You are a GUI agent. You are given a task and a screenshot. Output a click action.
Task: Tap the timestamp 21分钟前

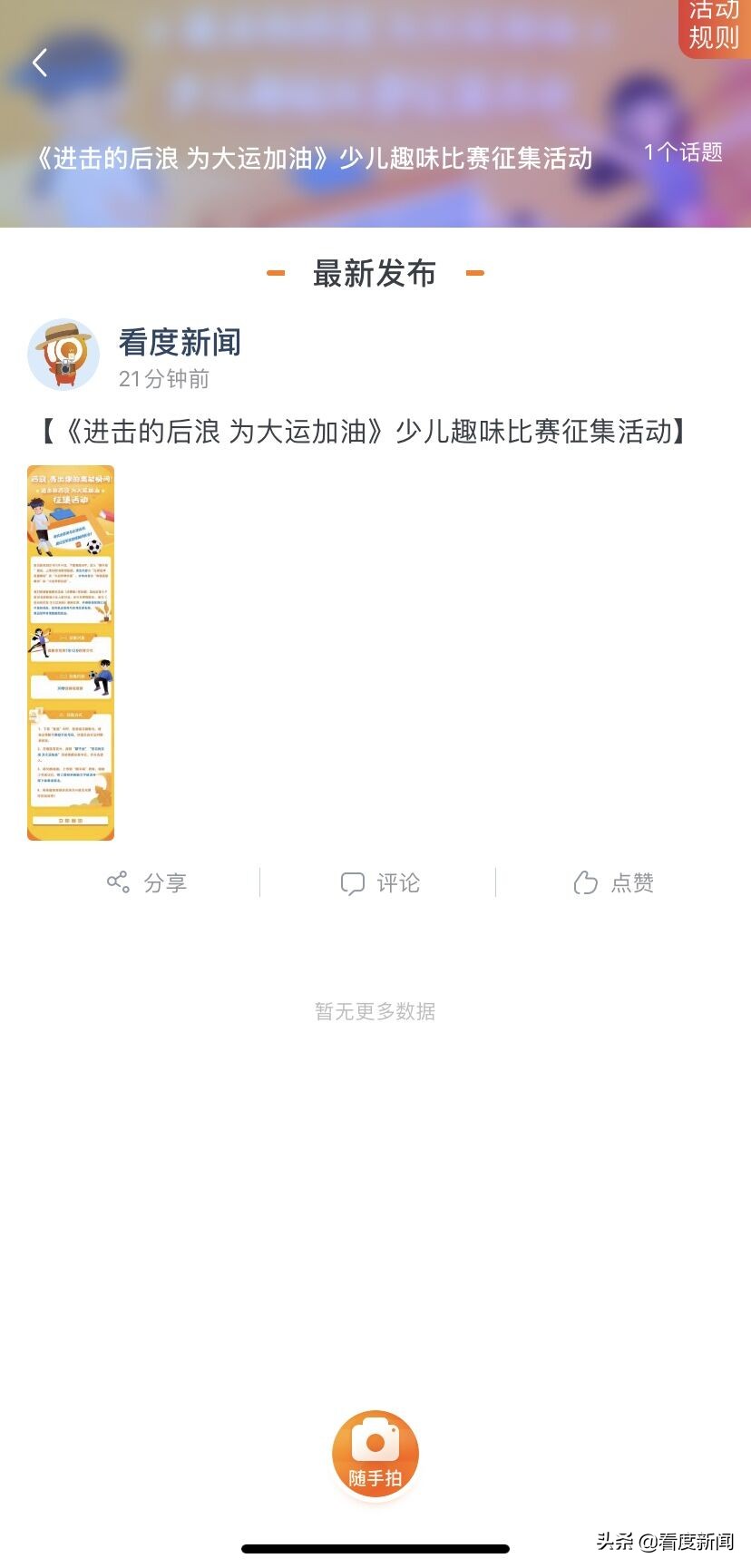tap(161, 380)
